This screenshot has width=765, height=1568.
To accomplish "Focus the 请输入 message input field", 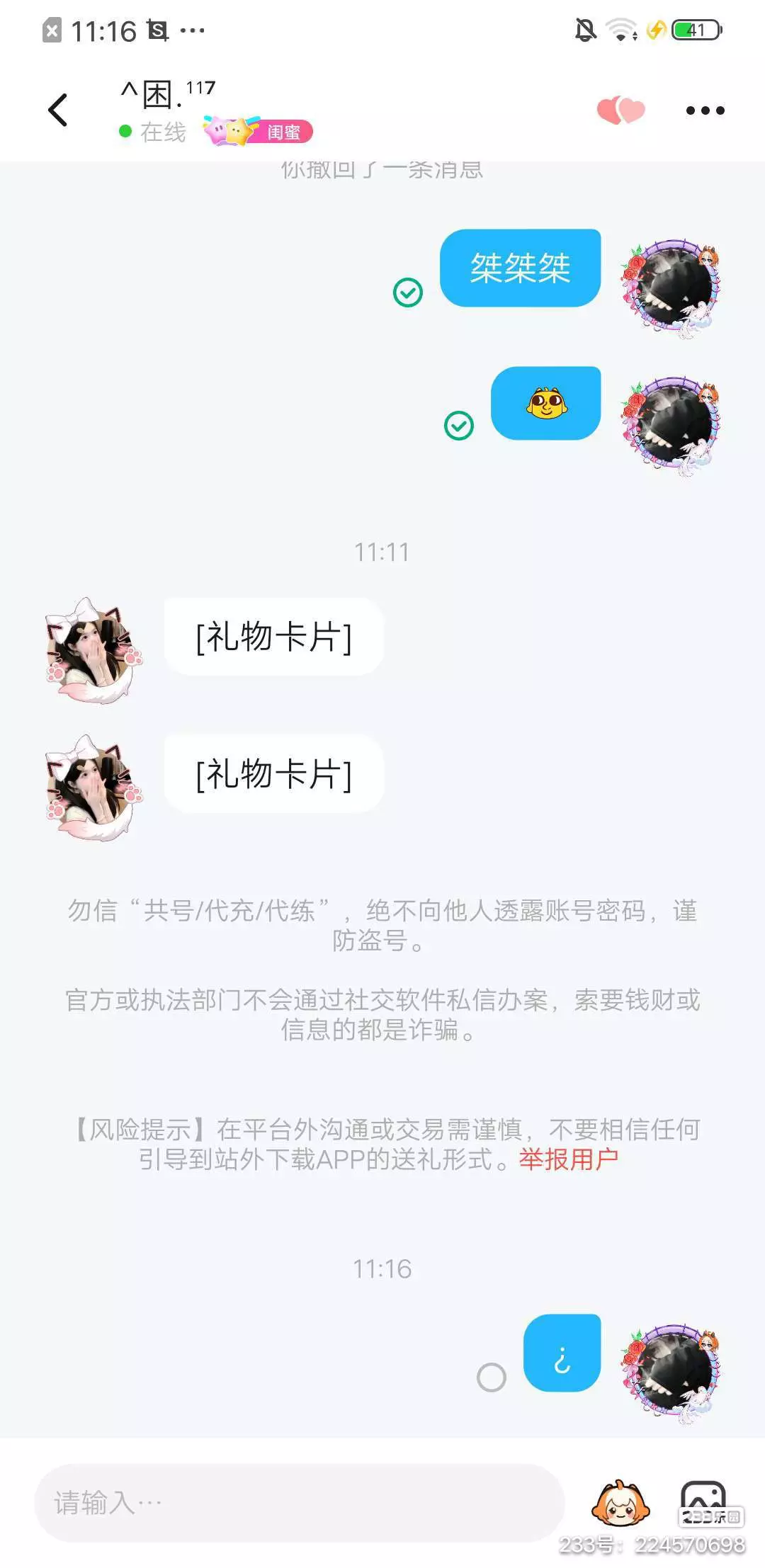I will coord(299,1502).
